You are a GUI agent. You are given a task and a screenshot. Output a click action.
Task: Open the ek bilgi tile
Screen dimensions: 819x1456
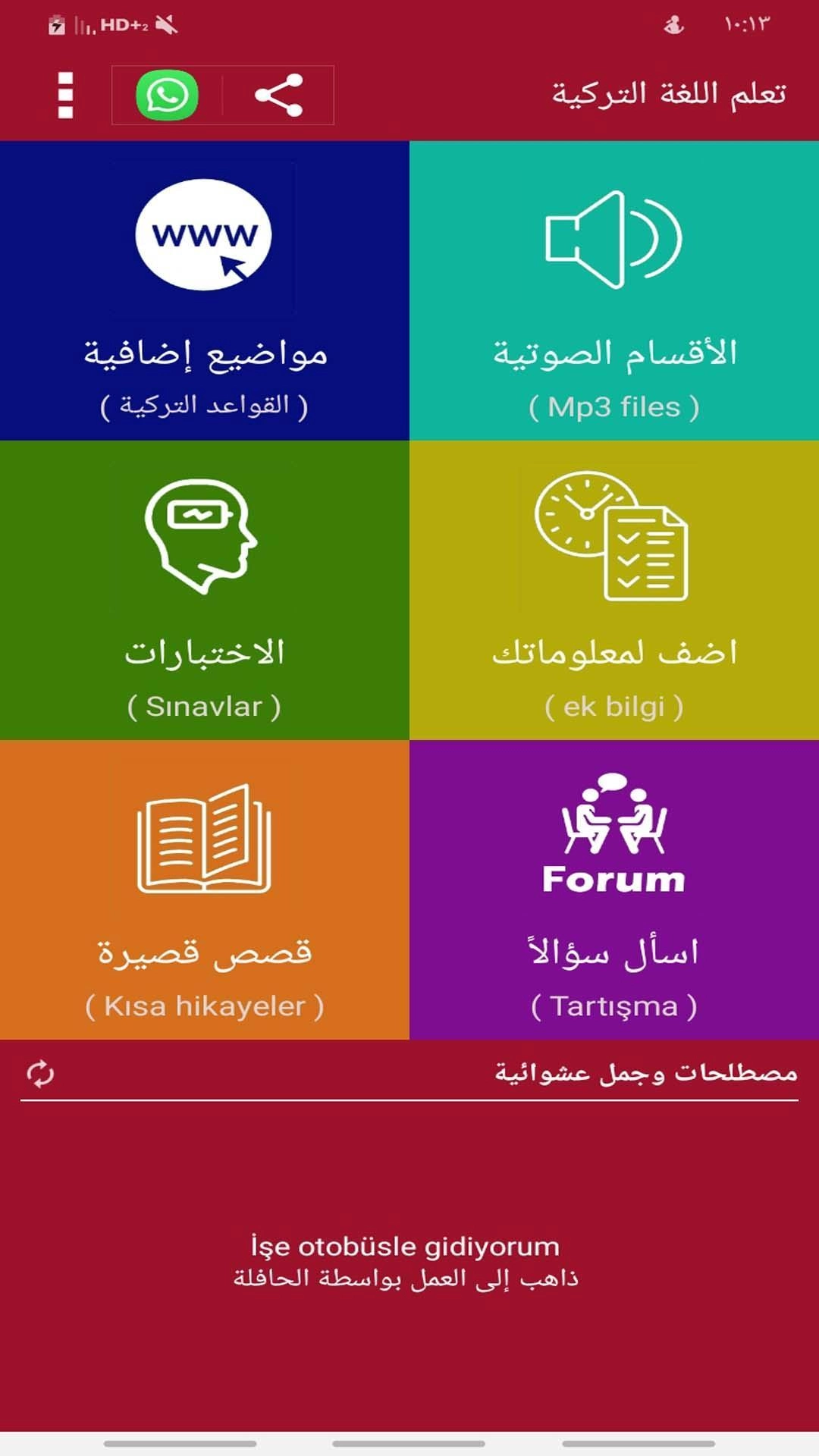coord(614,590)
